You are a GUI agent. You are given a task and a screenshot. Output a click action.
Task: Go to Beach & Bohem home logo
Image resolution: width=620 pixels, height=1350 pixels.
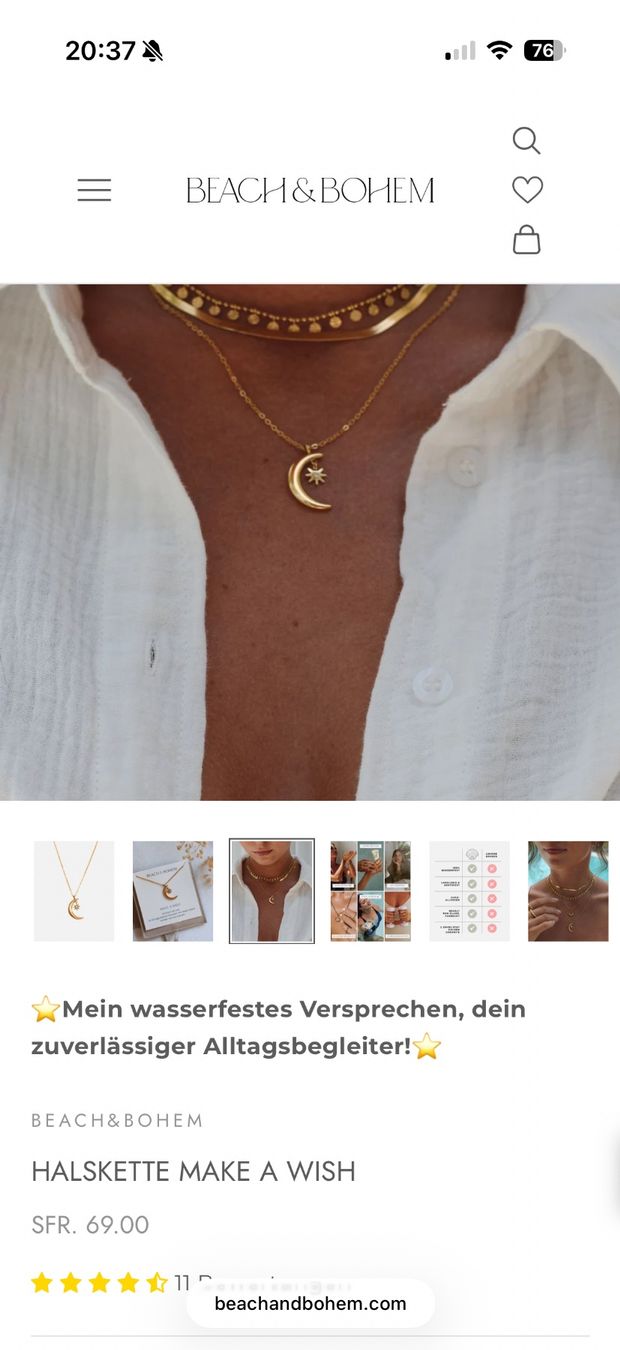pyautogui.click(x=310, y=190)
